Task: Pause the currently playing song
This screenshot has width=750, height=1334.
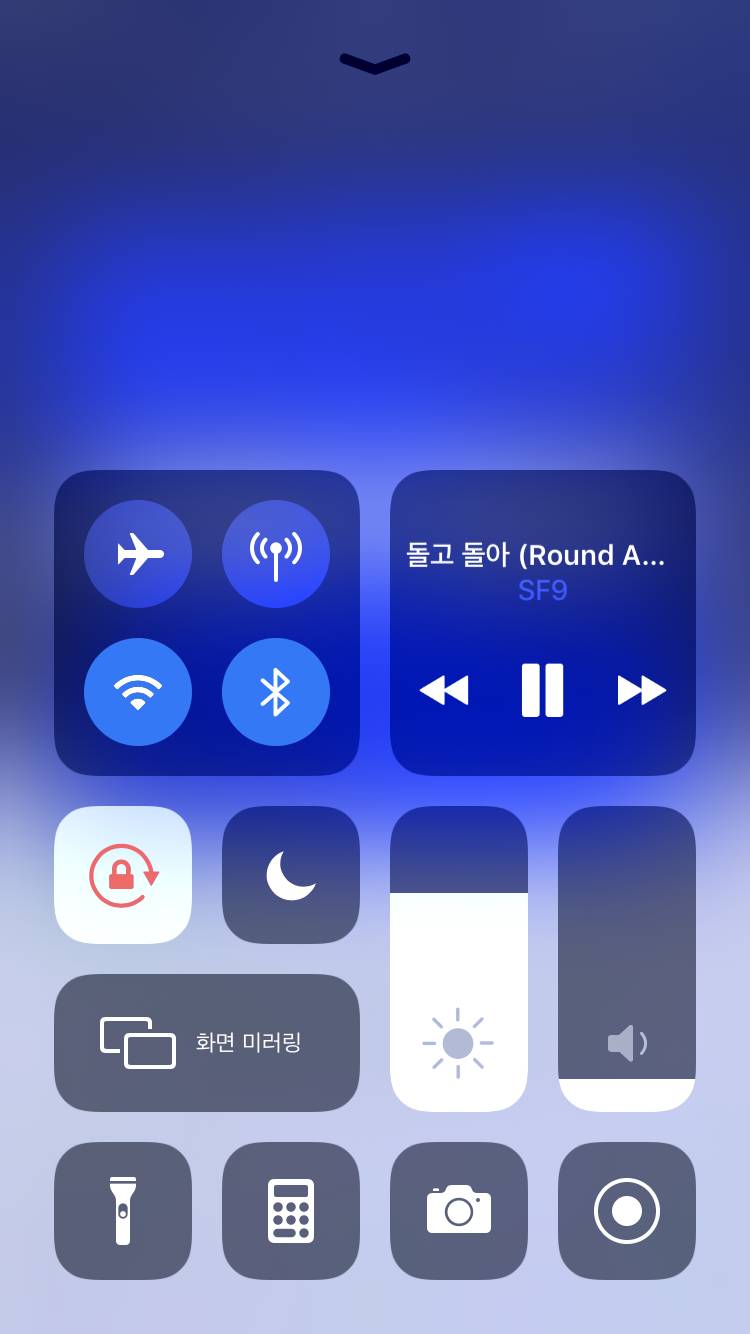Action: point(543,690)
